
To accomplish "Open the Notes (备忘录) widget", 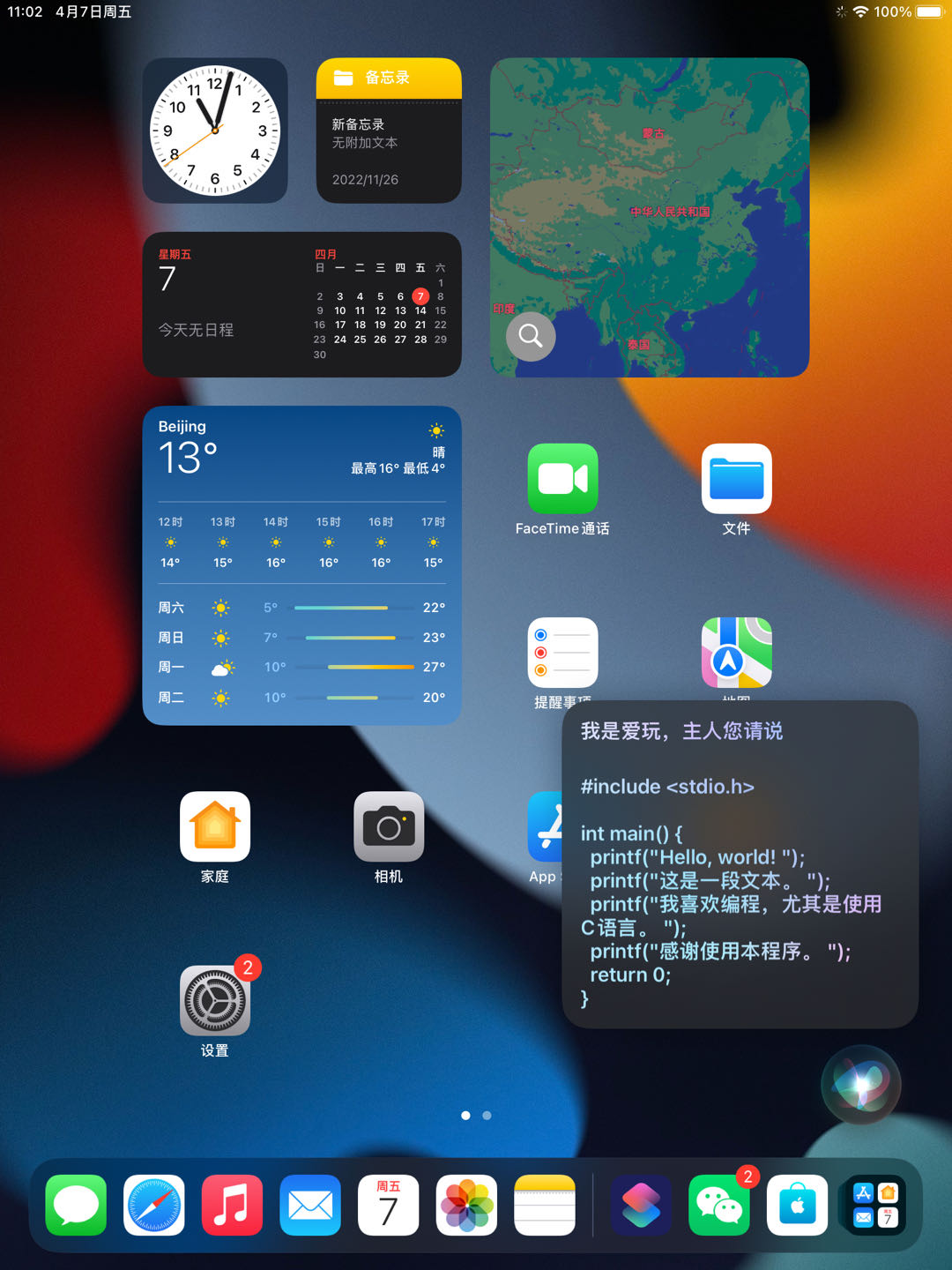I will (389, 131).
